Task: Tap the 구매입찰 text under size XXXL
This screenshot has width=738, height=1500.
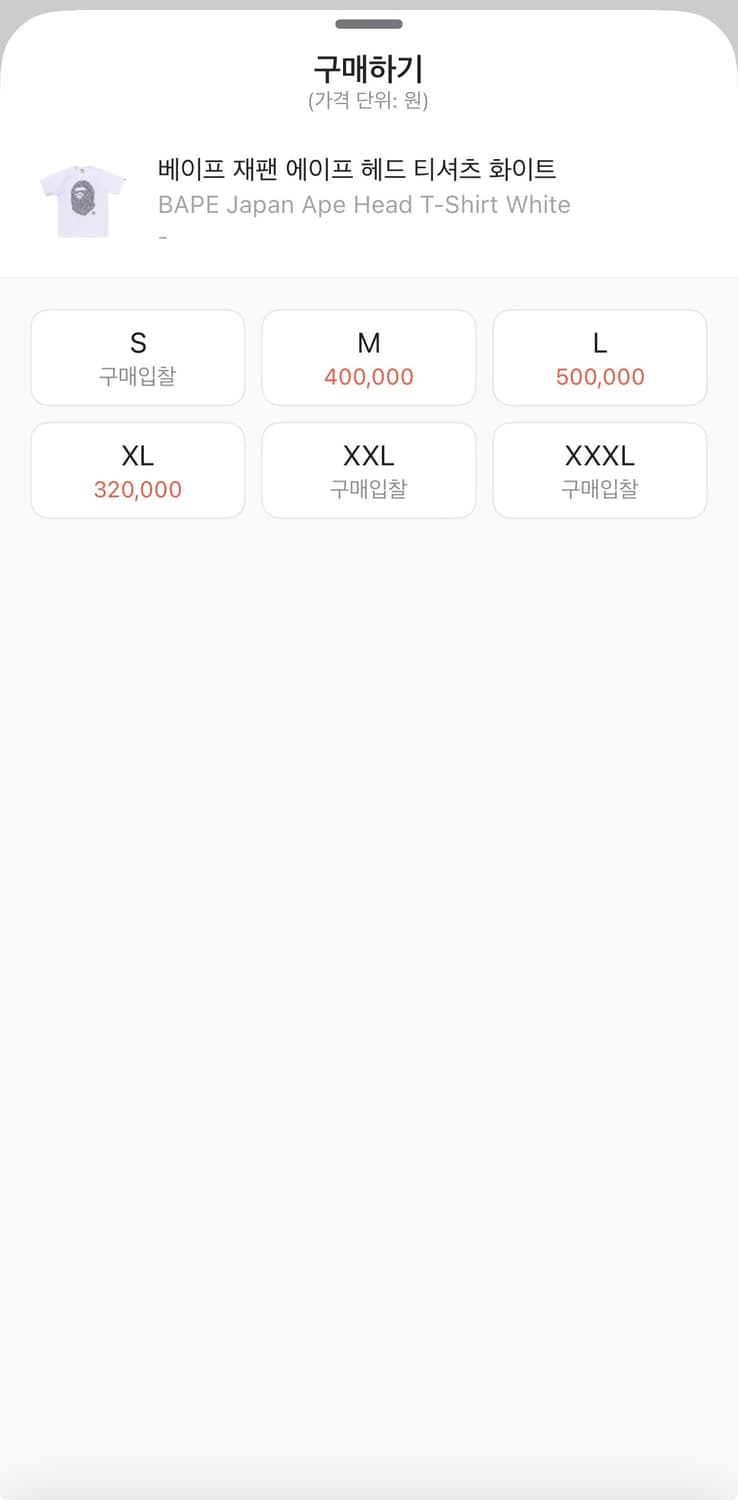Action: [599, 489]
